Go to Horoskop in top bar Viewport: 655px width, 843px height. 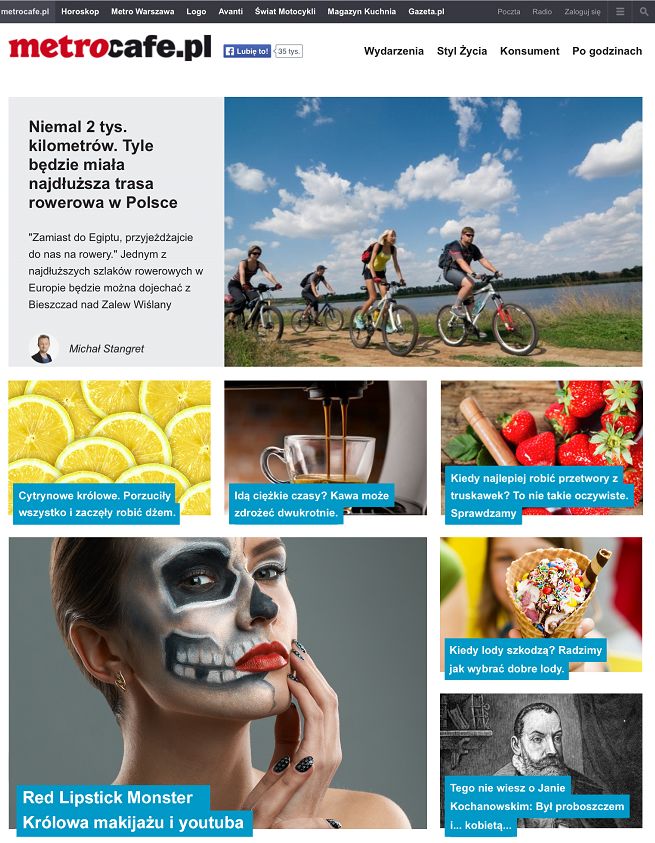80,11
